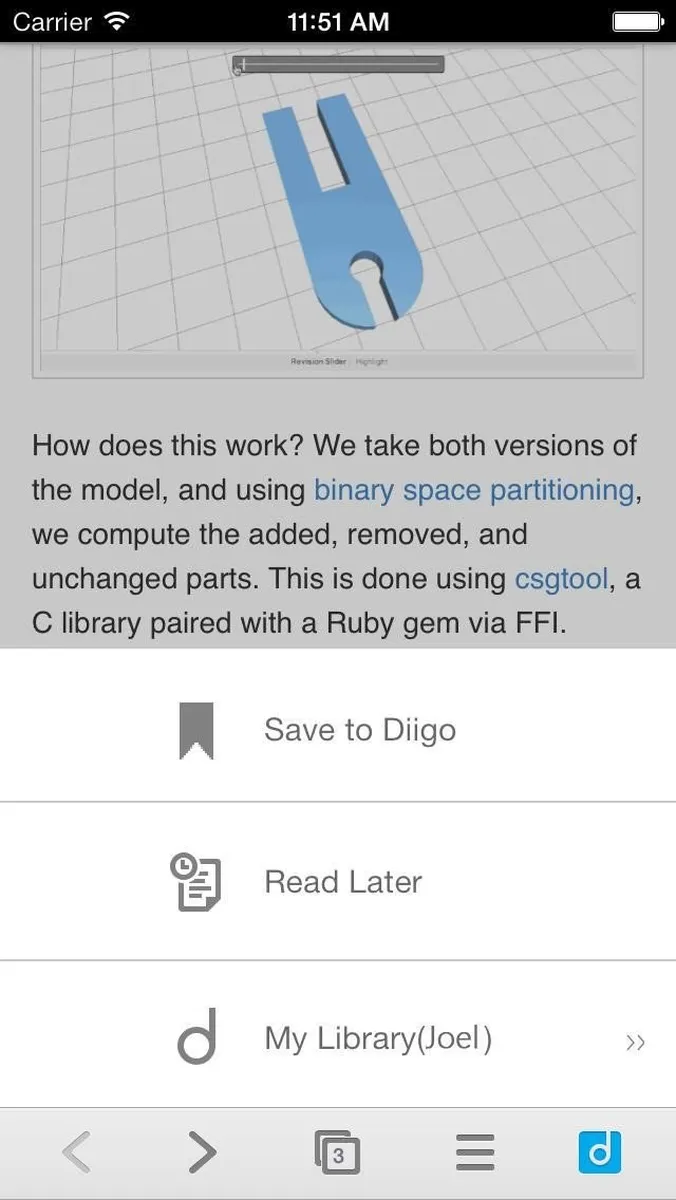Open the csgtool link
Screen dimensions: 676x1200
coord(560,578)
